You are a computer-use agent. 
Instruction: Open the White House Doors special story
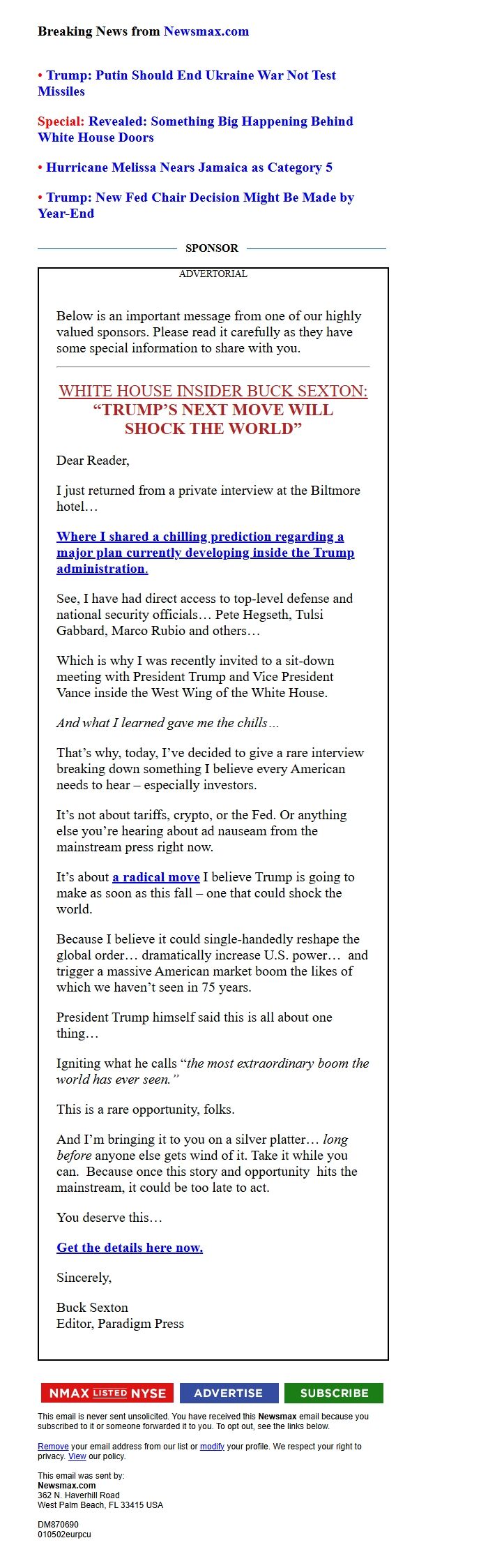click(x=195, y=129)
